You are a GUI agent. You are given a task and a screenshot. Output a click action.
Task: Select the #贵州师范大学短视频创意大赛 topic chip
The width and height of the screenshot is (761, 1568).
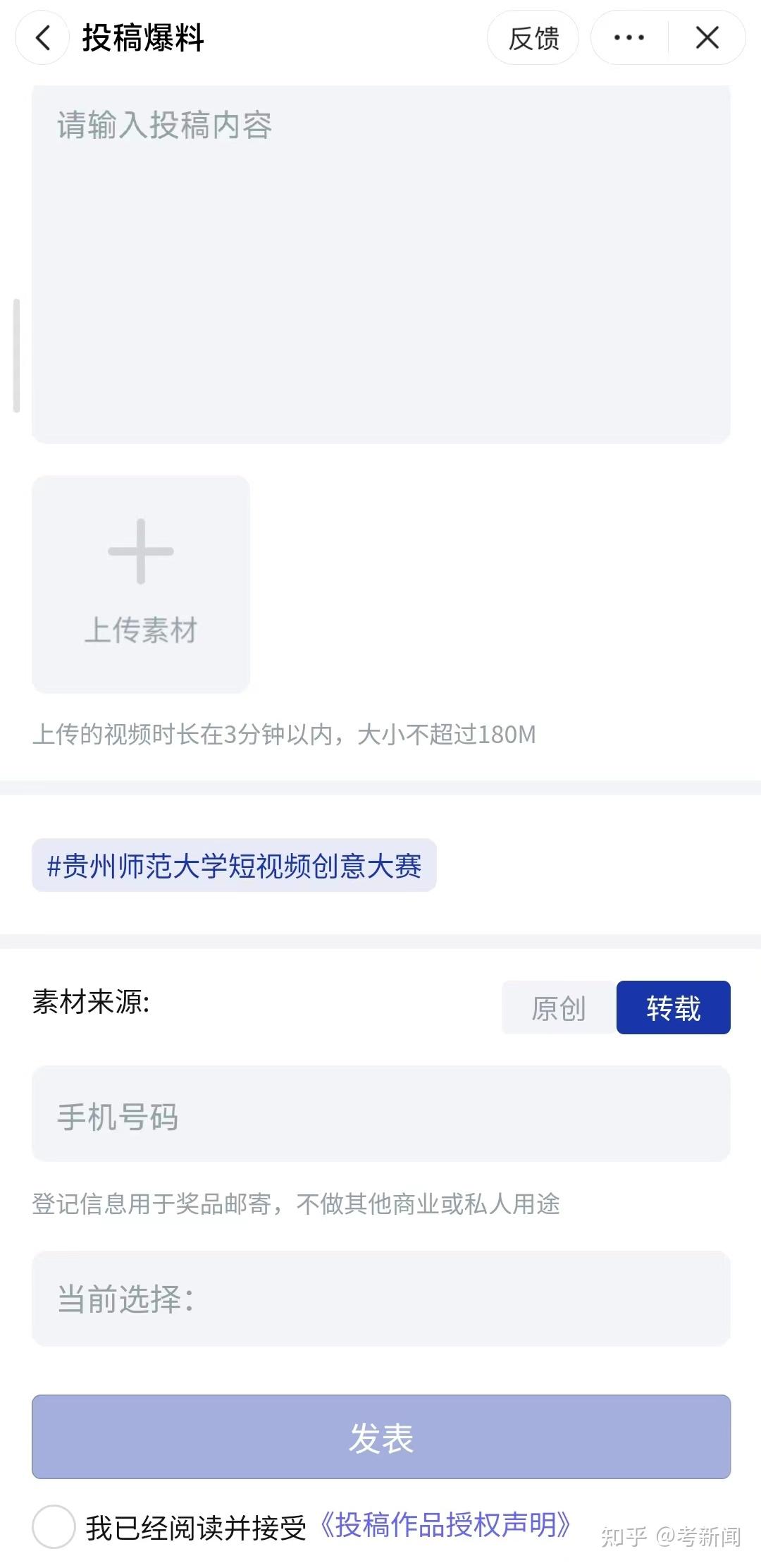tap(234, 865)
